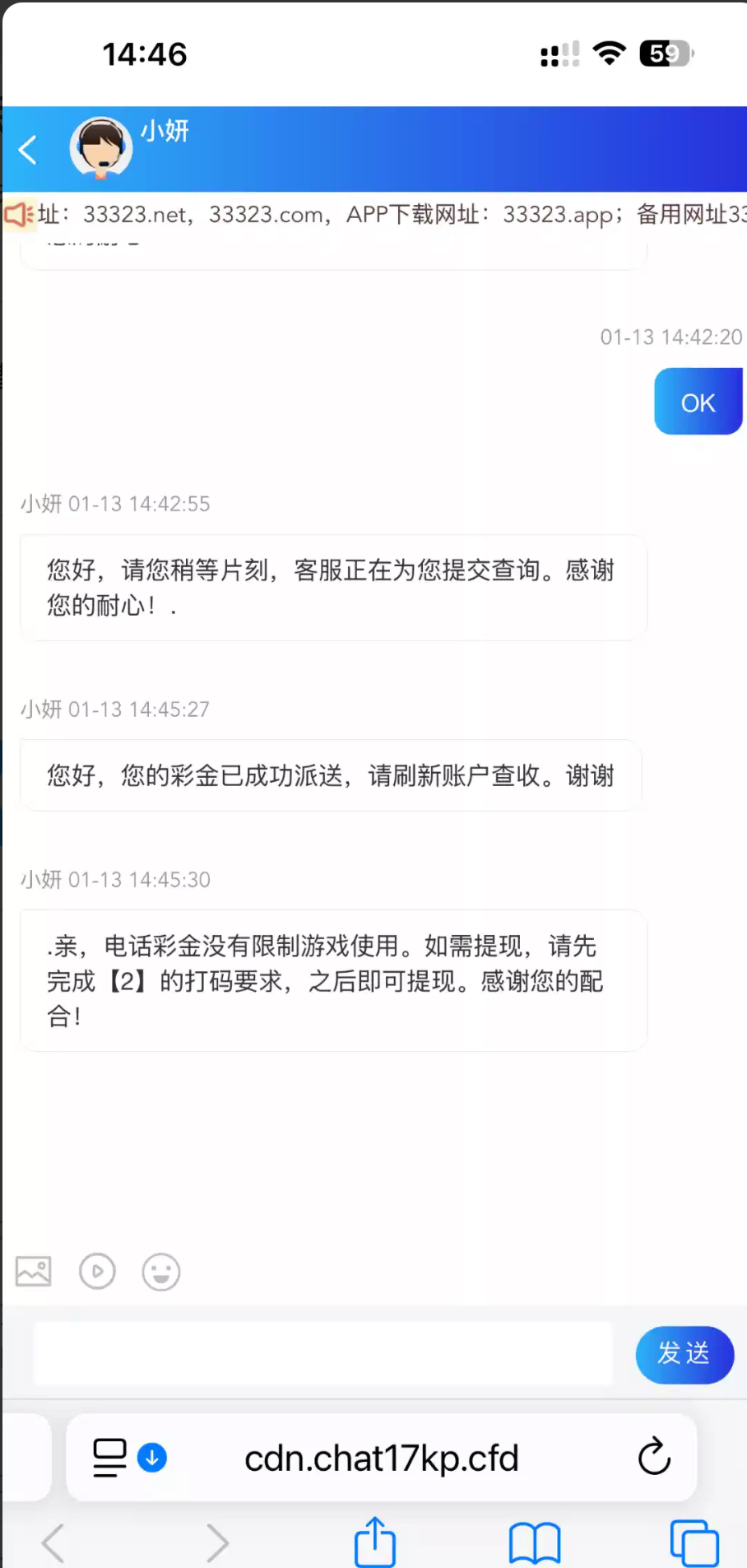747x1568 pixels.
Task: Open Safari bookmarks
Action: pos(535,1542)
